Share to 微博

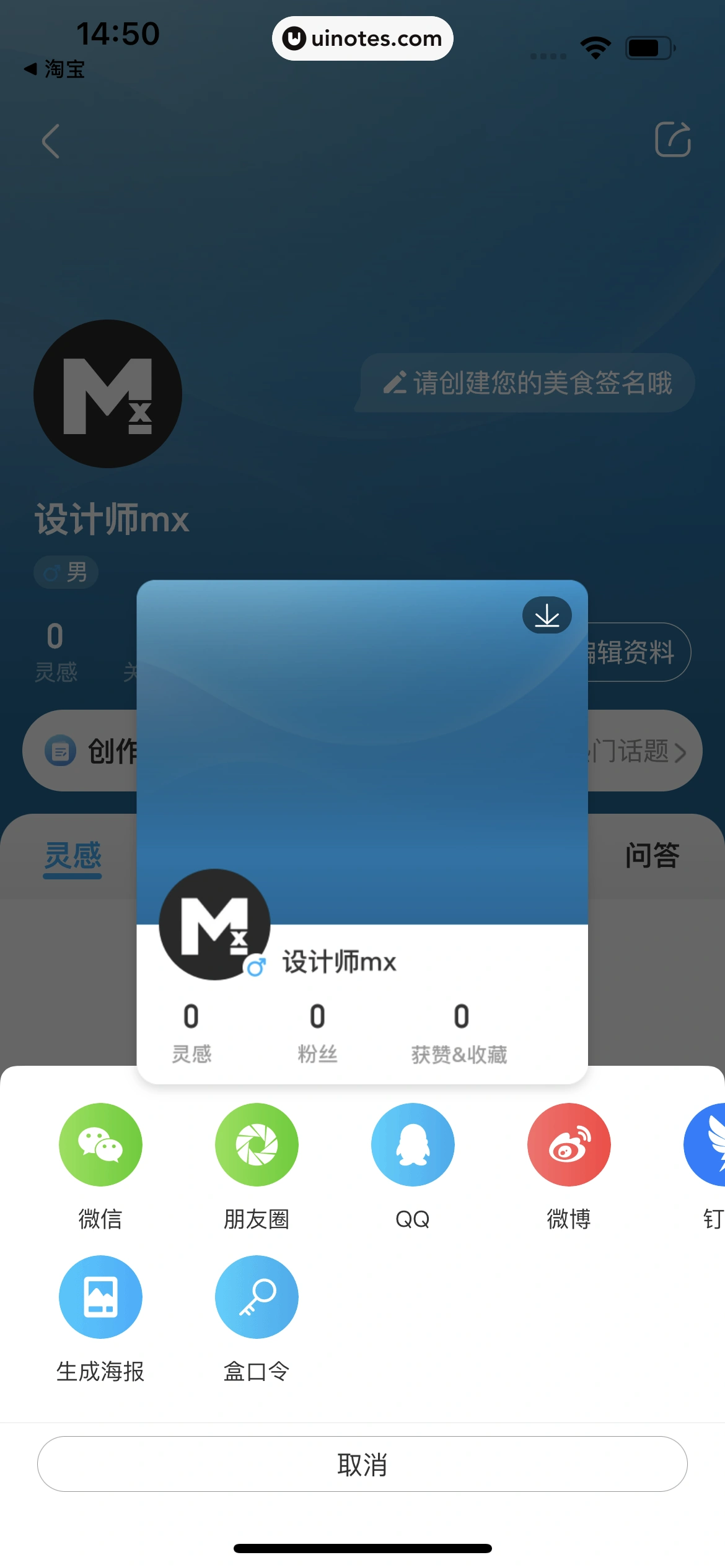coord(569,1144)
